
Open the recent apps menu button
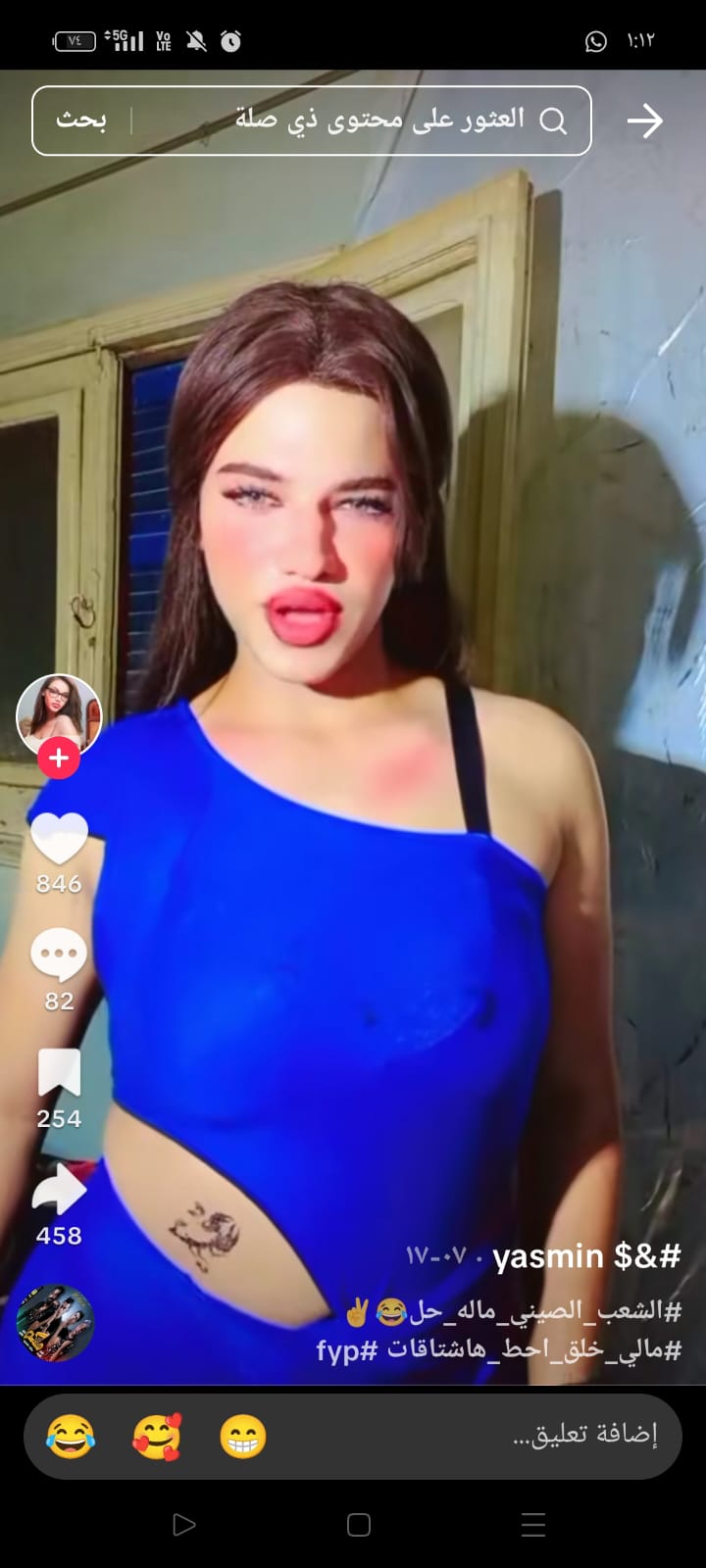coord(533,1525)
